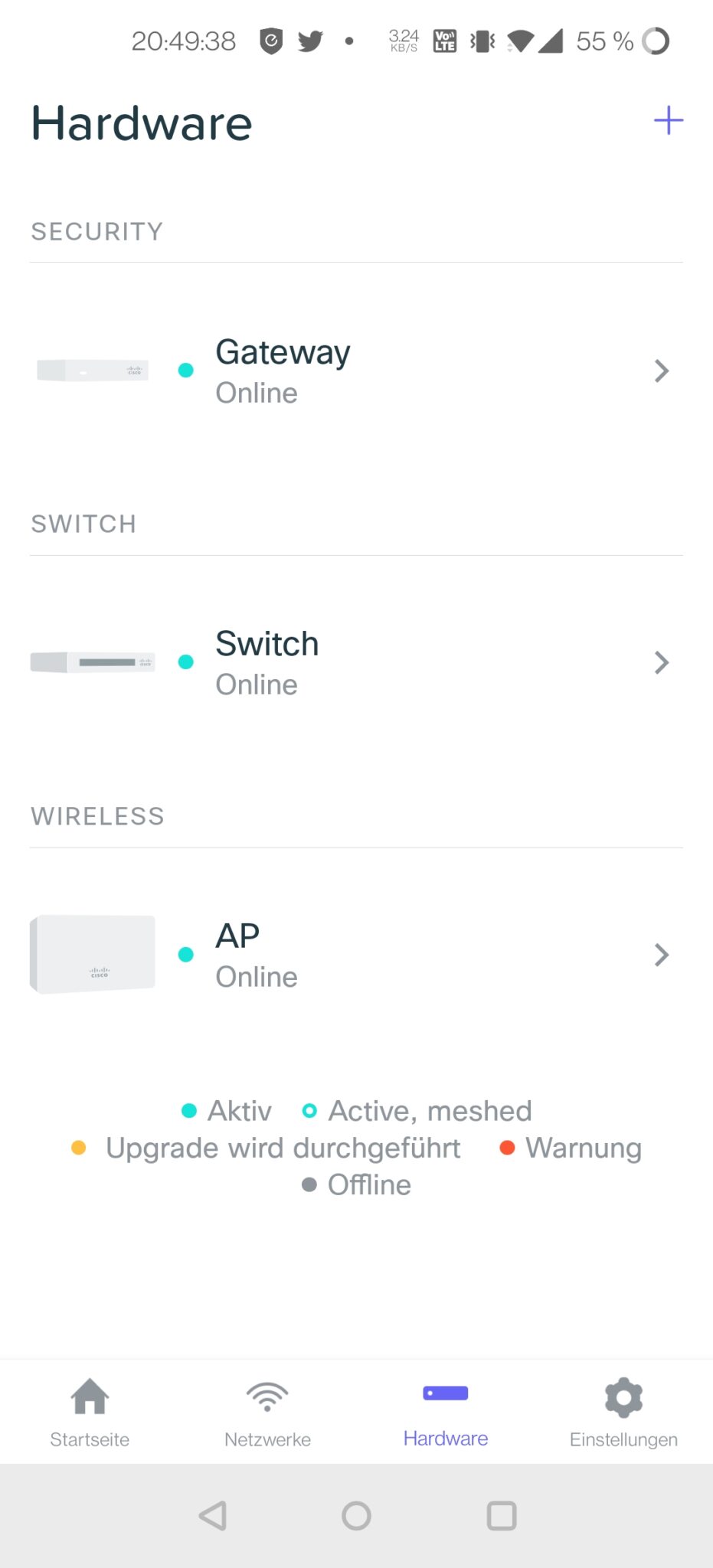Image resolution: width=713 pixels, height=1568 pixels.
Task: Expand Gateway details via its chevron
Action: [x=661, y=371]
